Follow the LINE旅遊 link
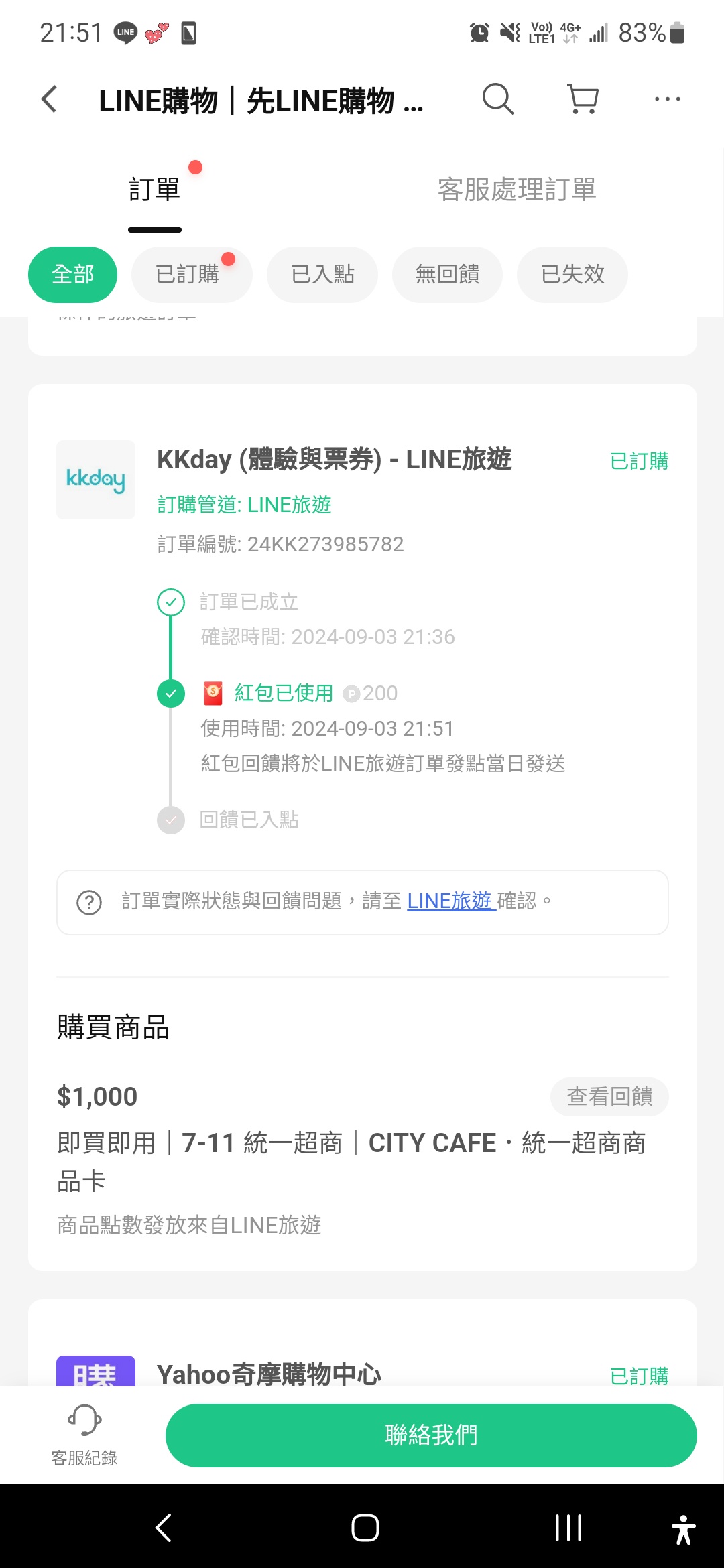Image resolution: width=724 pixels, height=1568 pixels. tap(450, 901)
